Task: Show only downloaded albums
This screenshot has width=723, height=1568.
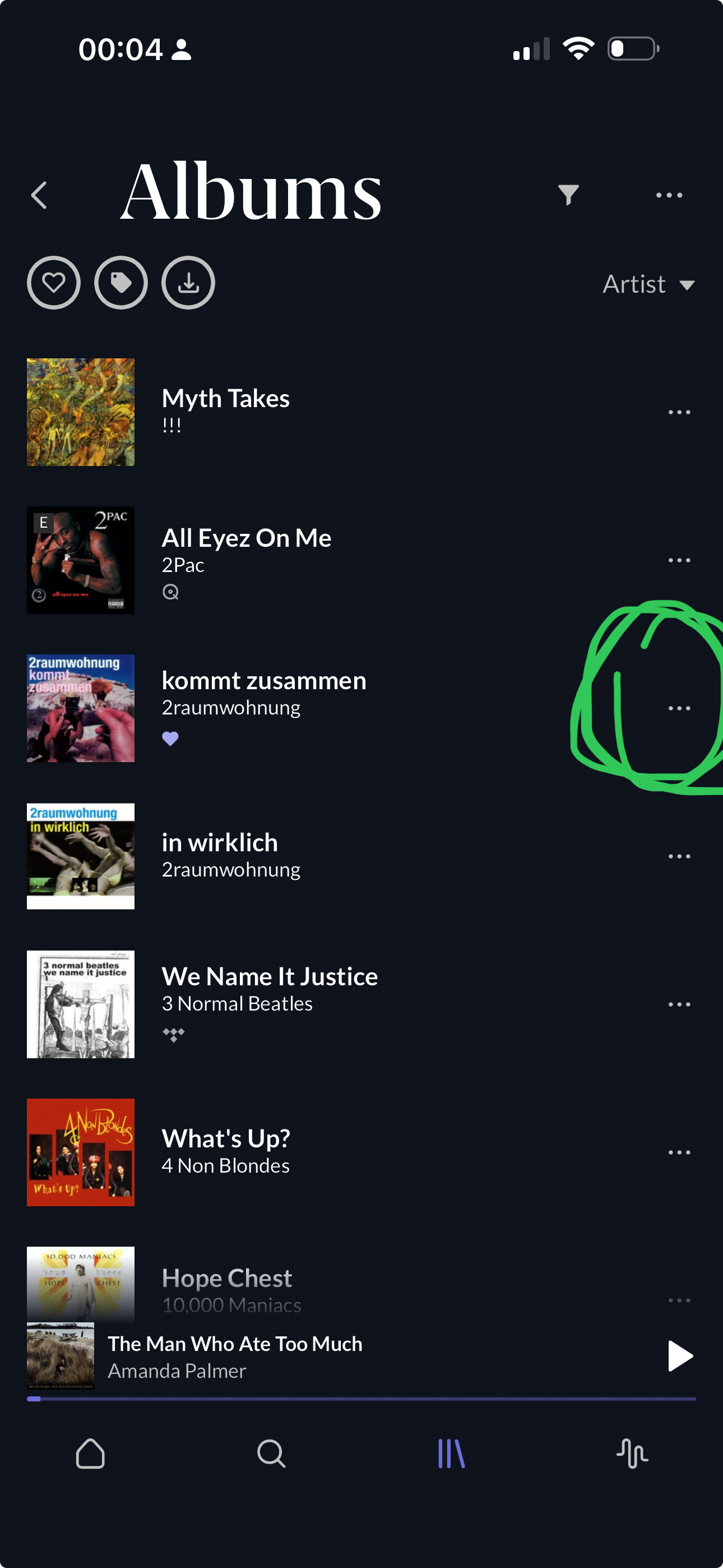Action: coord(188,283)
